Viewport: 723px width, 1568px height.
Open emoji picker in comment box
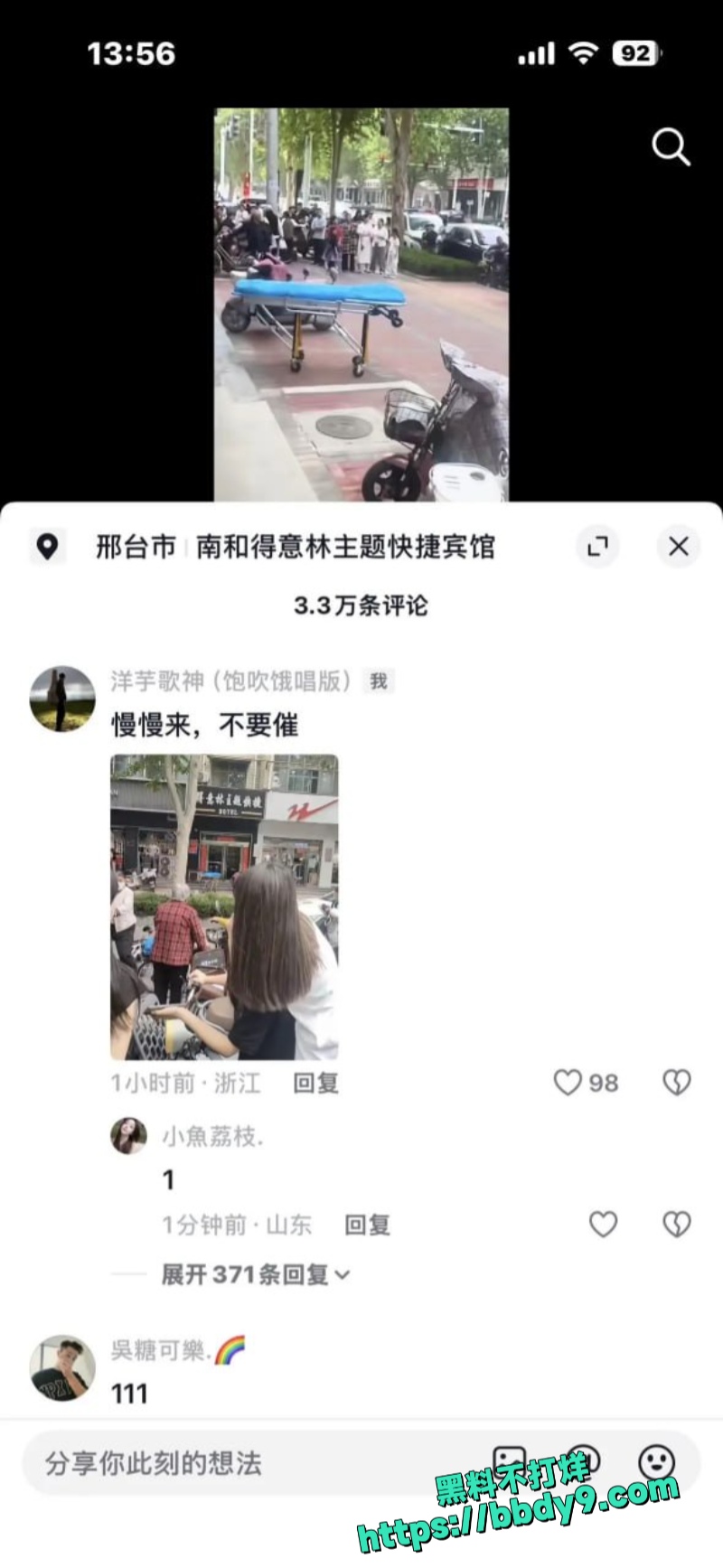[x=656, y=1461]
